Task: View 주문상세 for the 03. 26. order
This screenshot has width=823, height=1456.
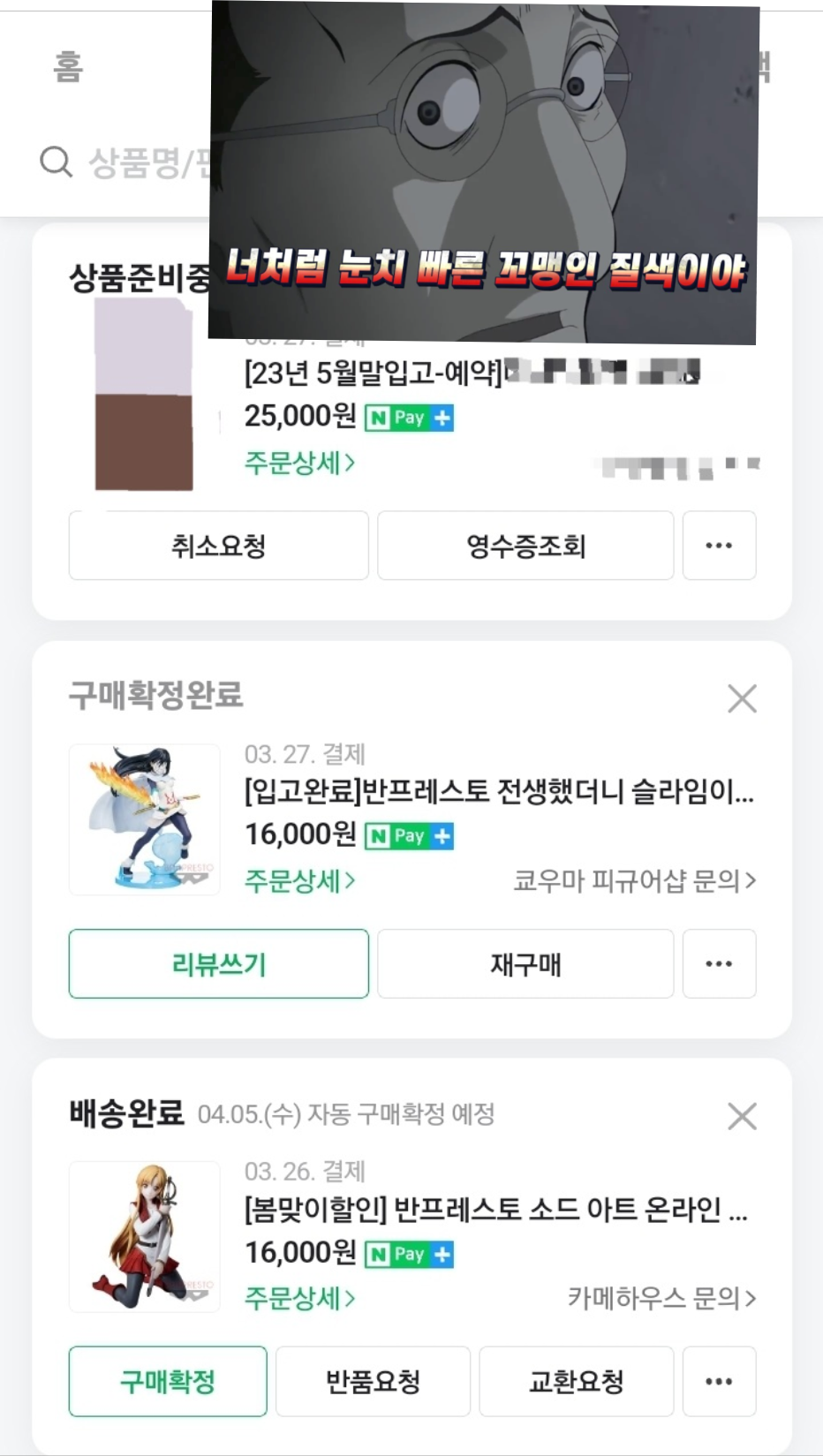Action: click(299, 1298)
